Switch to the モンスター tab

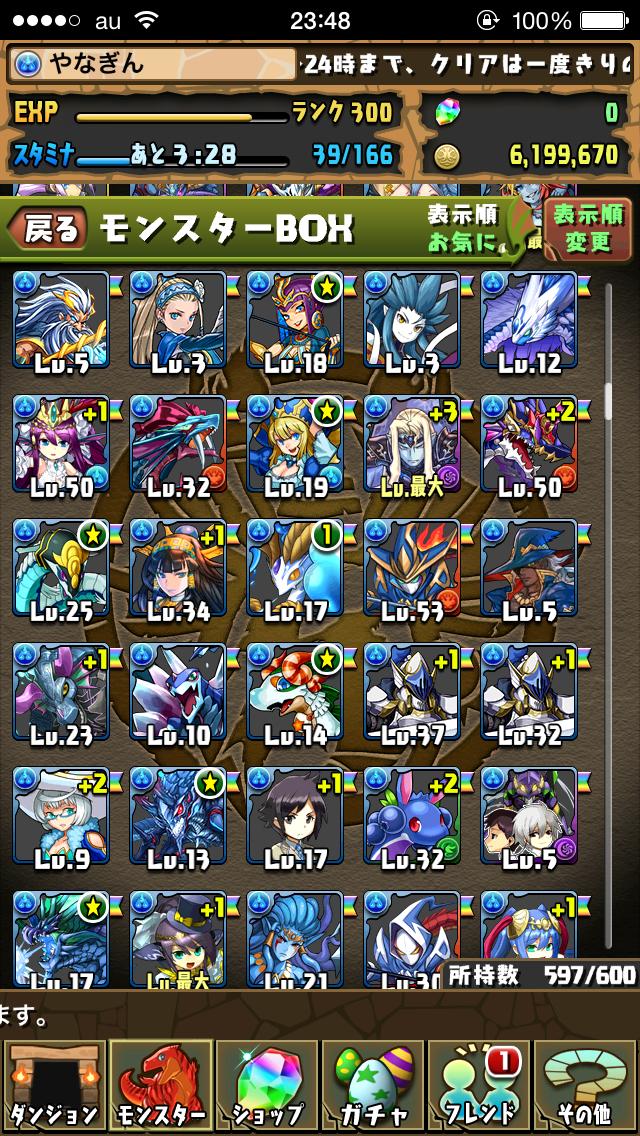point(160,1086)
